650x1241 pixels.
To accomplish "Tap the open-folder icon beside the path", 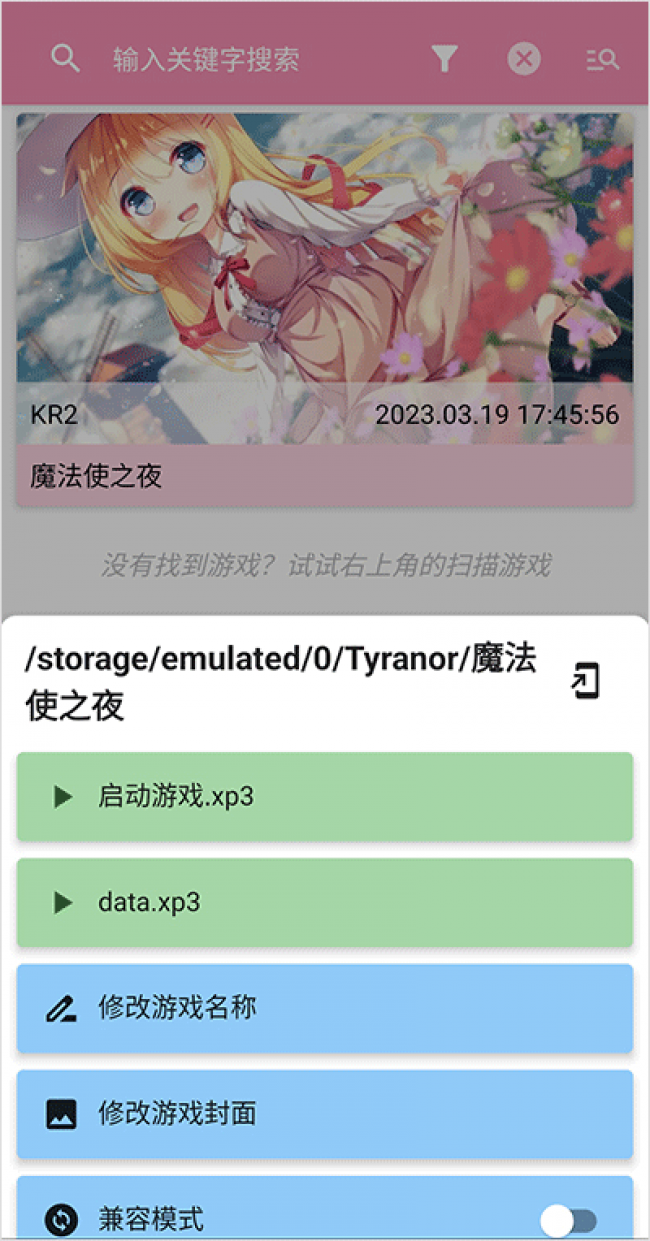I will 585,681.
